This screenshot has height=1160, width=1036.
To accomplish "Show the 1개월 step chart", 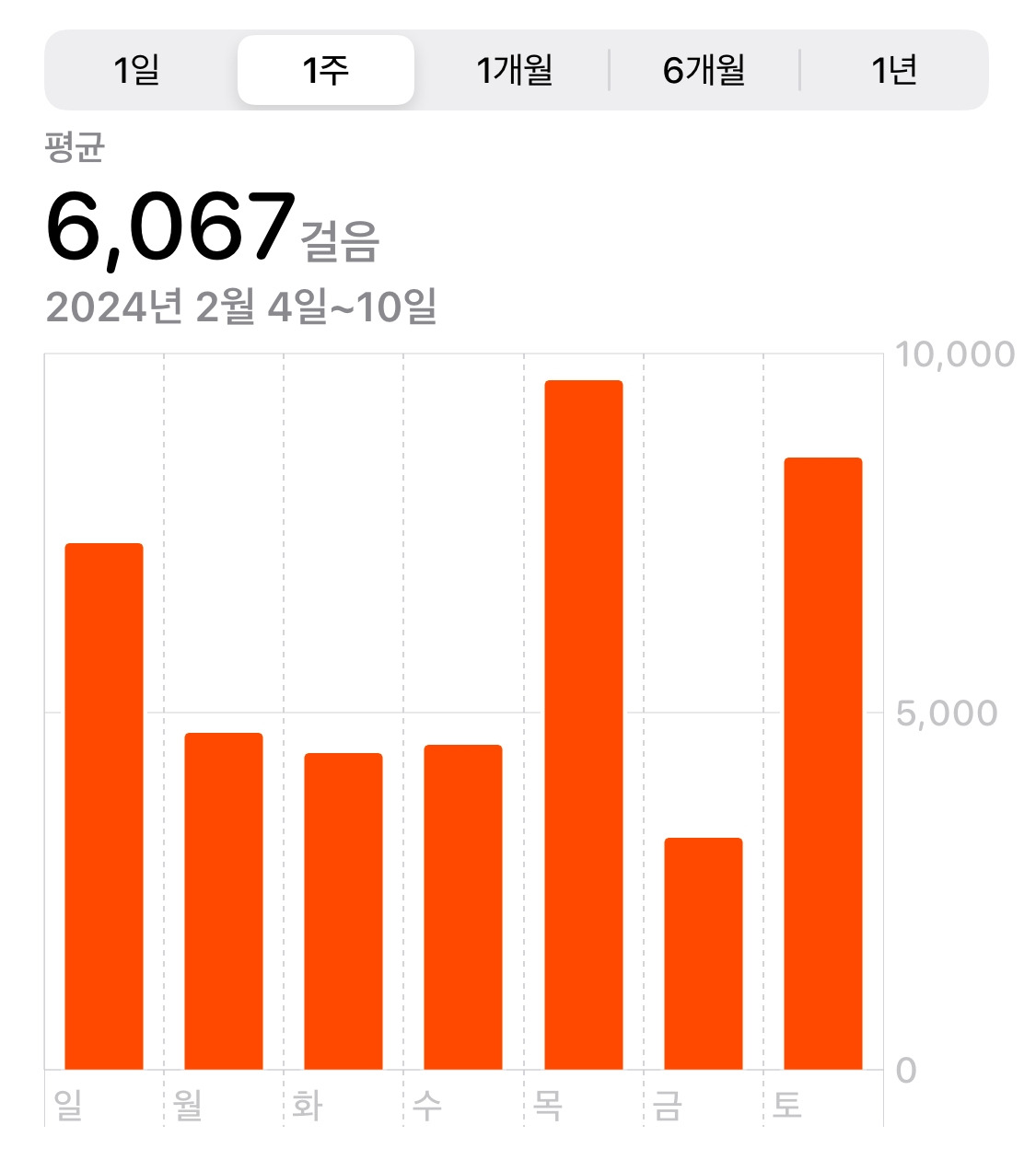I will [x=514, y=70].
